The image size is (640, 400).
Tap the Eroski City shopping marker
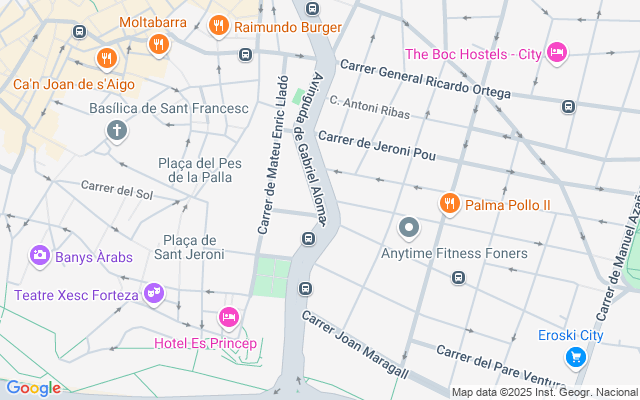point(575,356)
